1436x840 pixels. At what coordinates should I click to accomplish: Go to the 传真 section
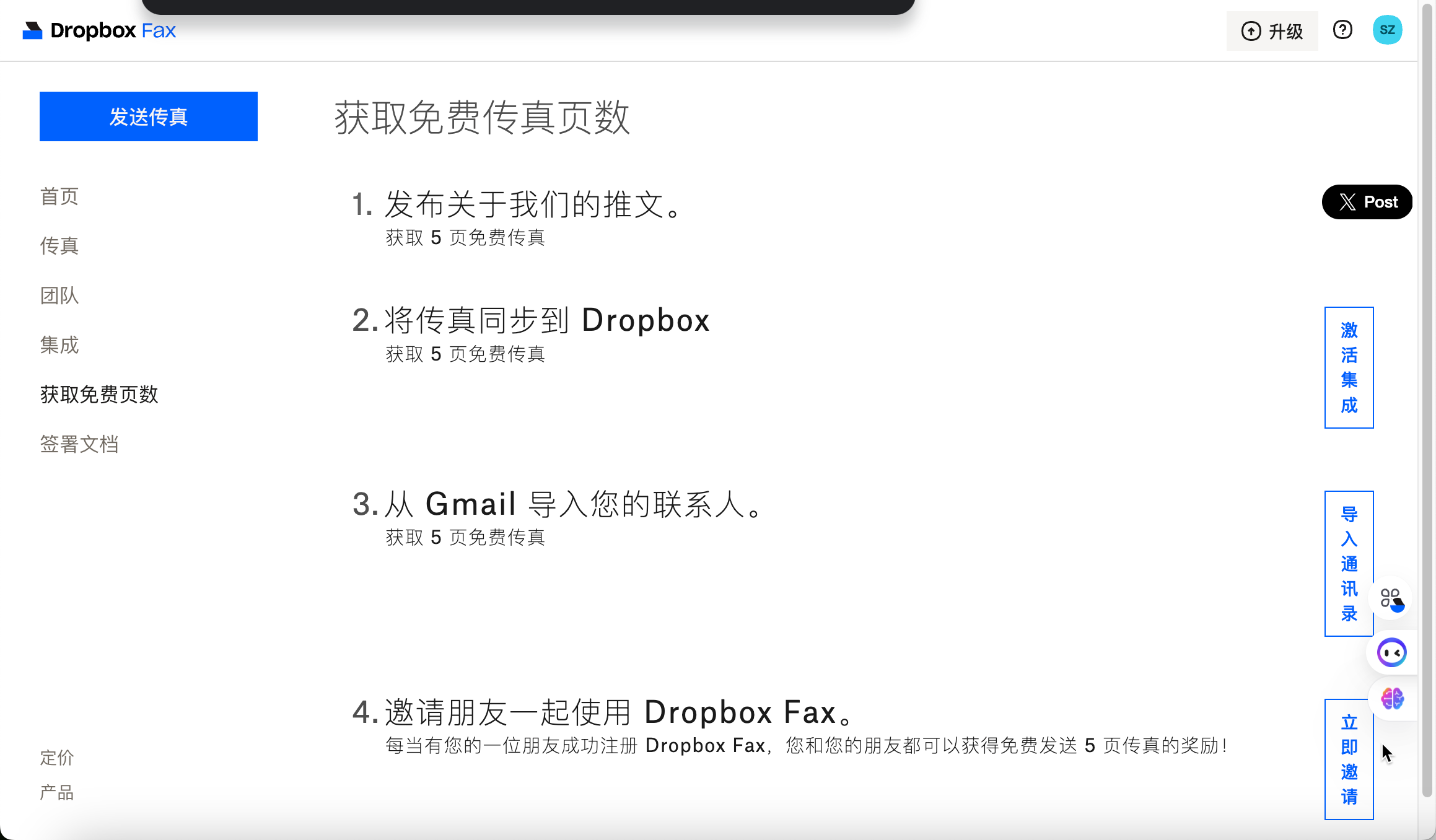(59, 246)
